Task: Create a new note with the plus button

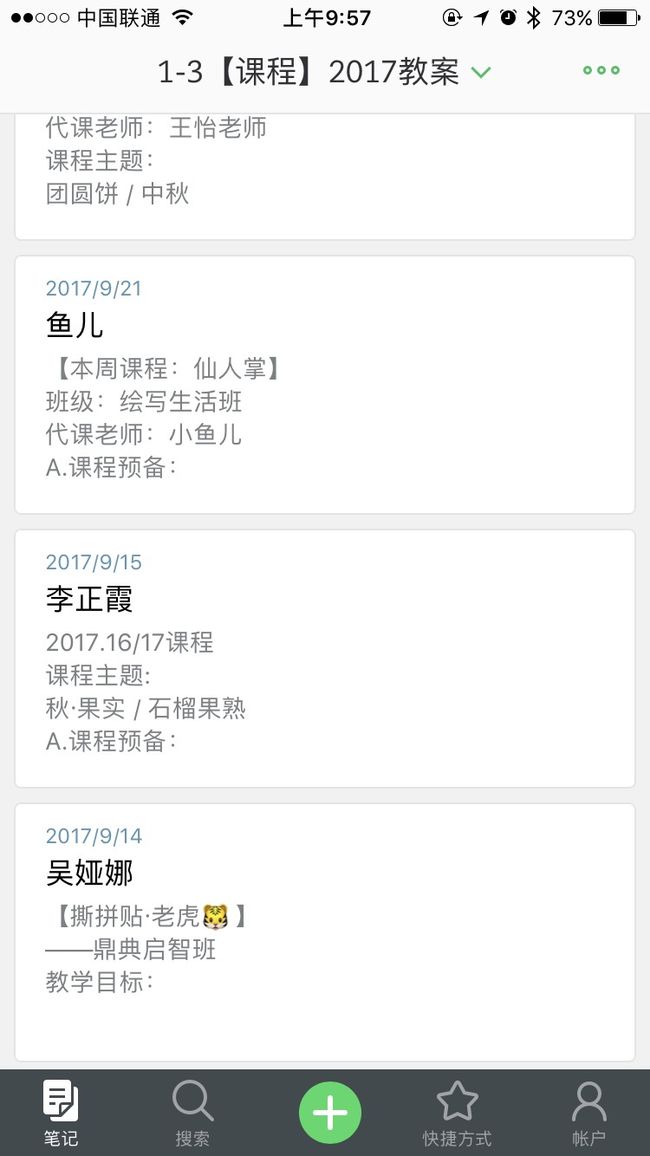Action: 330,1113
